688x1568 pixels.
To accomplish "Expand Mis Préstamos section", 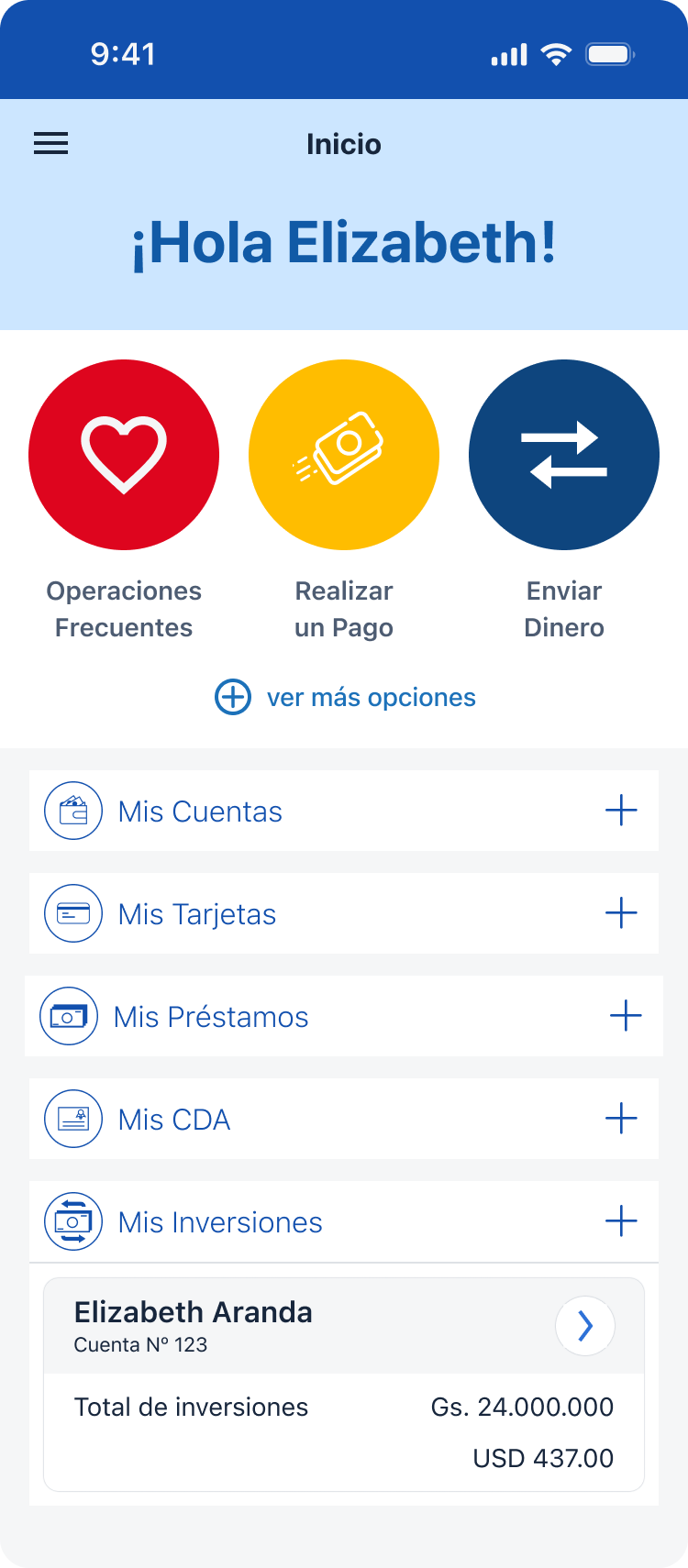I will tap(626, 1016).
